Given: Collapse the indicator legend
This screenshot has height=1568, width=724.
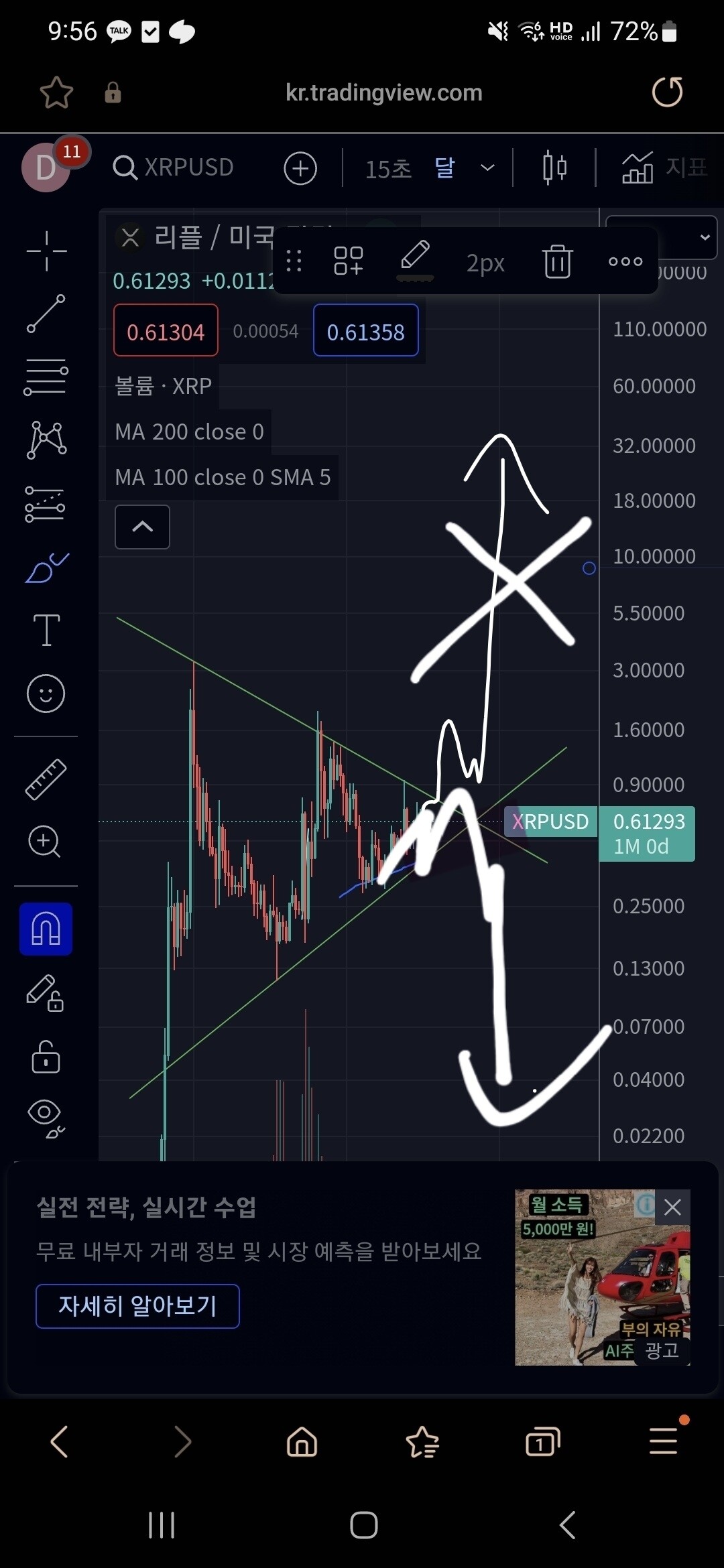Looking at the screenshot, I should [142, 527].
